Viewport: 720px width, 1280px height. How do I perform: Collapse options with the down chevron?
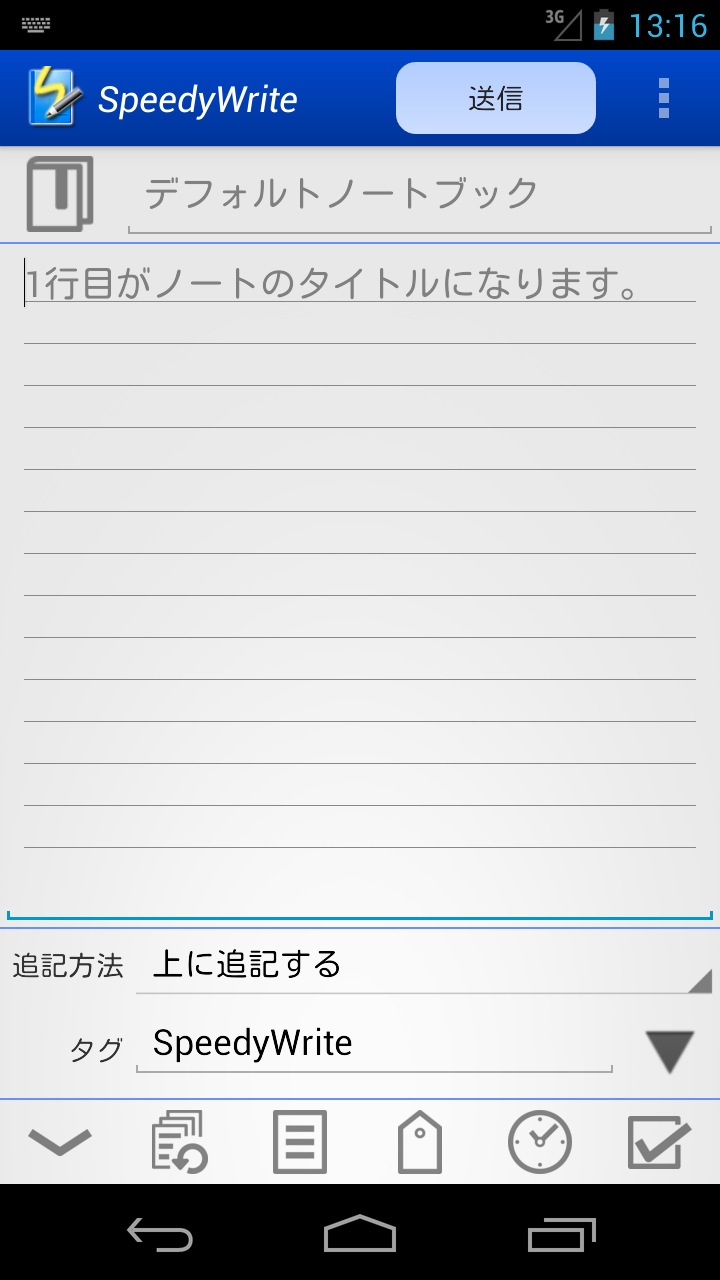click(x=60, y=1142)
